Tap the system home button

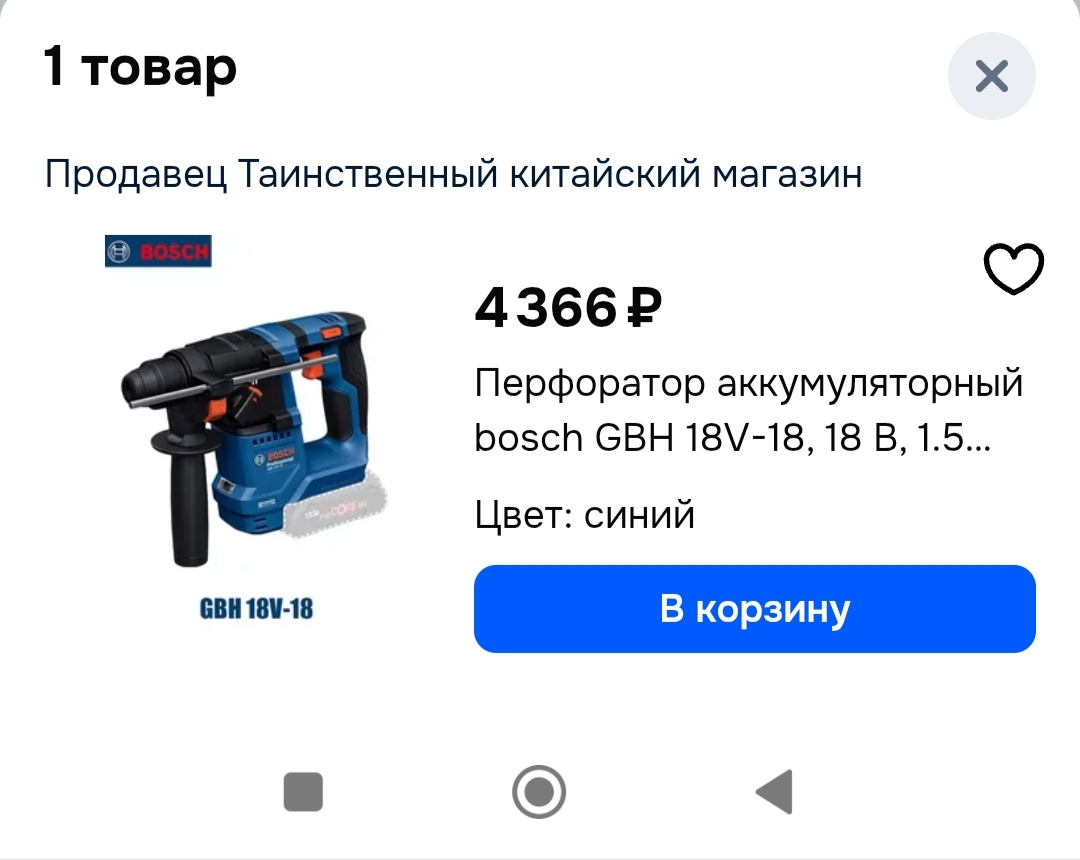[x=539, y=792]
